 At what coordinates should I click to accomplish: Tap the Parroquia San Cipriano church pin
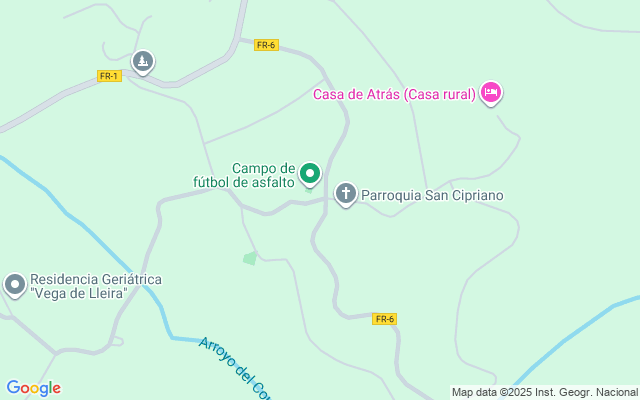pyautogui.click(x=346, y=193)
